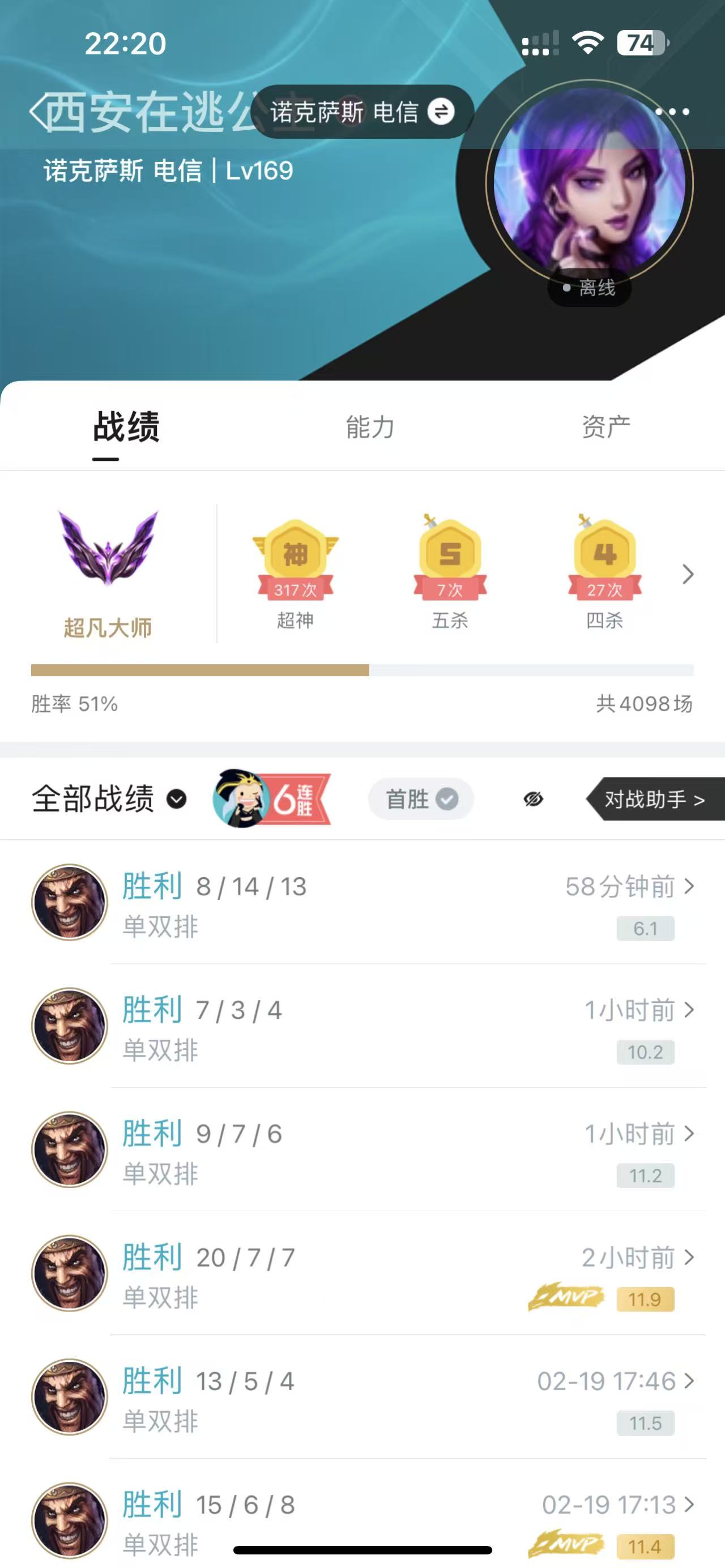View the player's profile avatar

pos(588,182)
